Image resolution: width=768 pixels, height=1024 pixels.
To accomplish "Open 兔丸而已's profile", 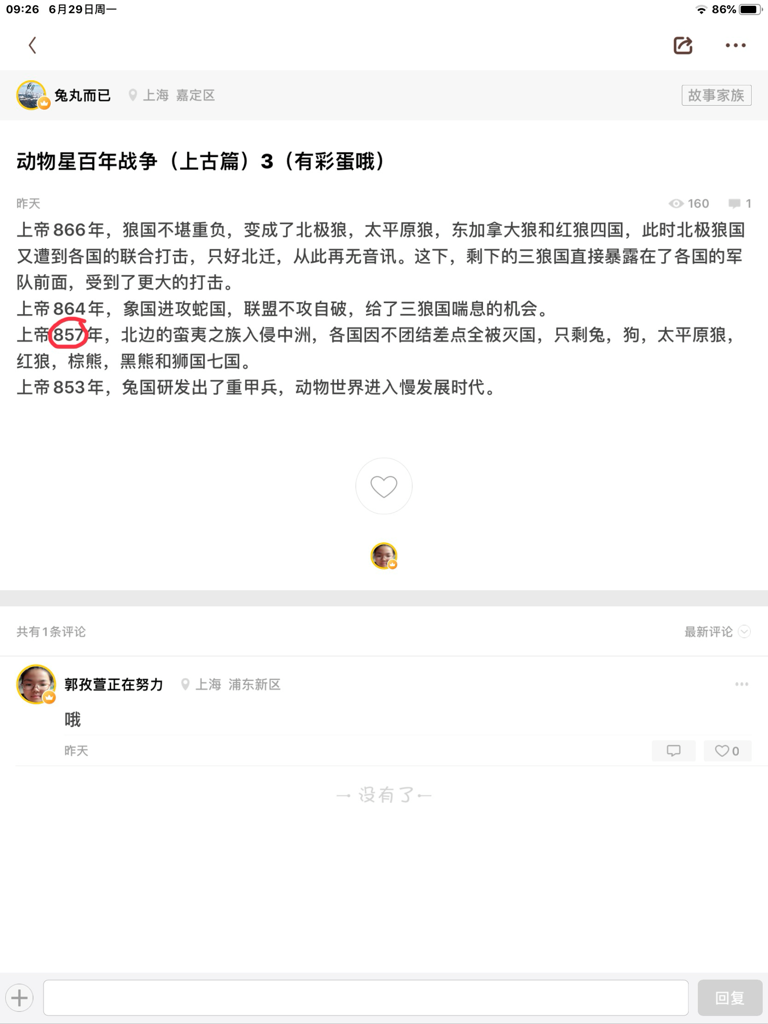I will coord(32,96).
